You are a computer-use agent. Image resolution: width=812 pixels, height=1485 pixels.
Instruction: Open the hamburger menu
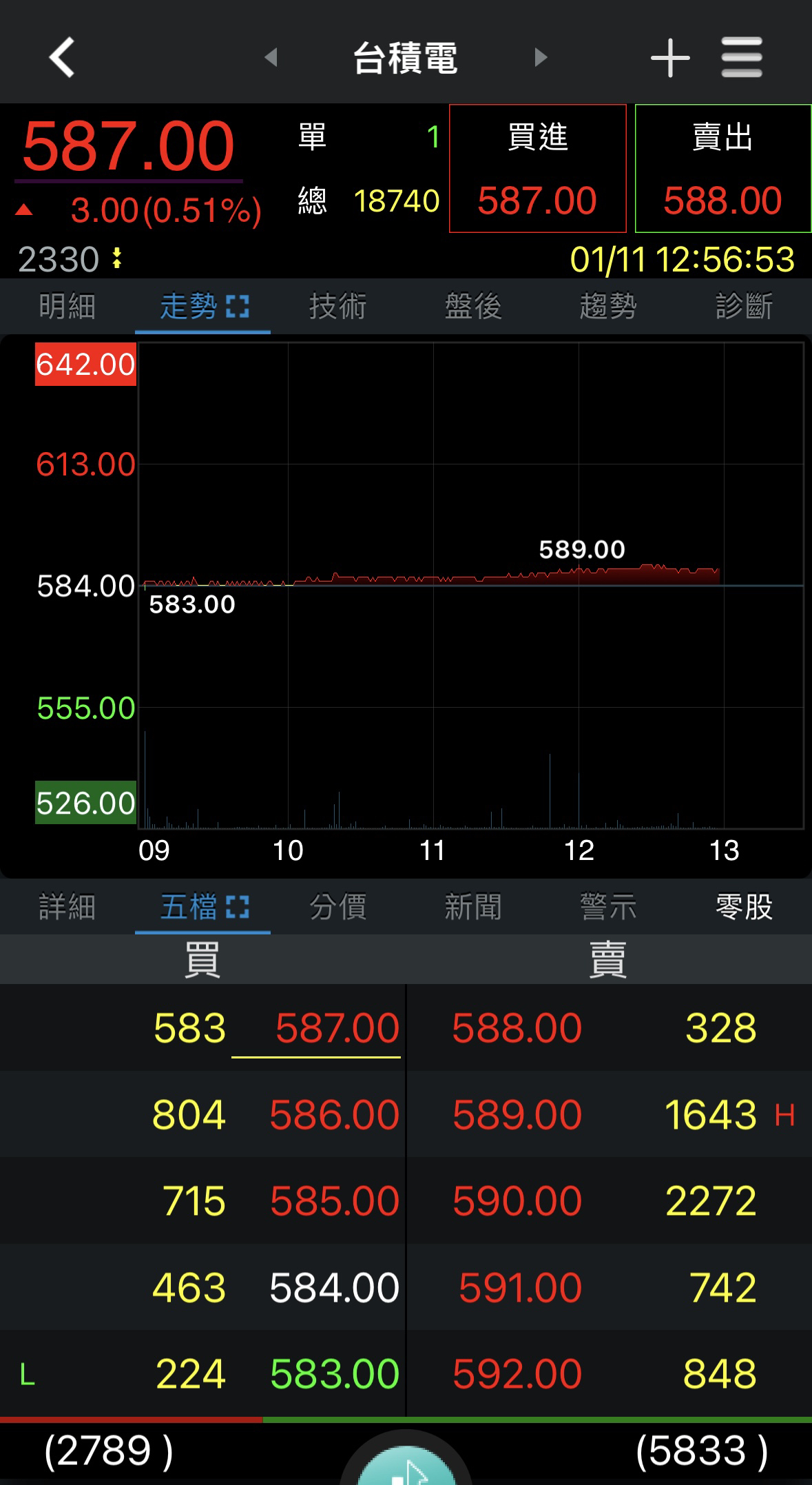click(742, 57)
